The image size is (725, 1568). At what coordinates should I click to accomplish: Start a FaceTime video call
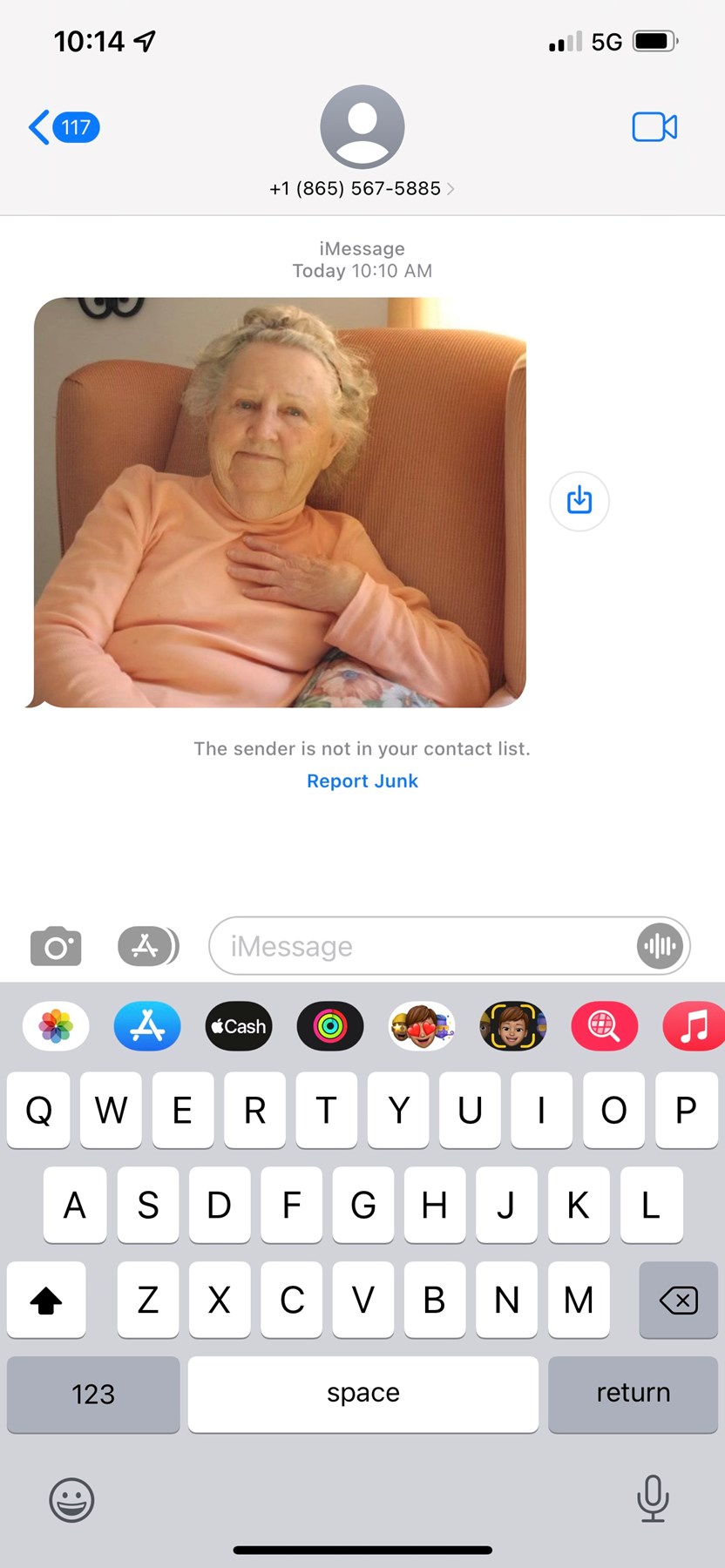(654, 127)
